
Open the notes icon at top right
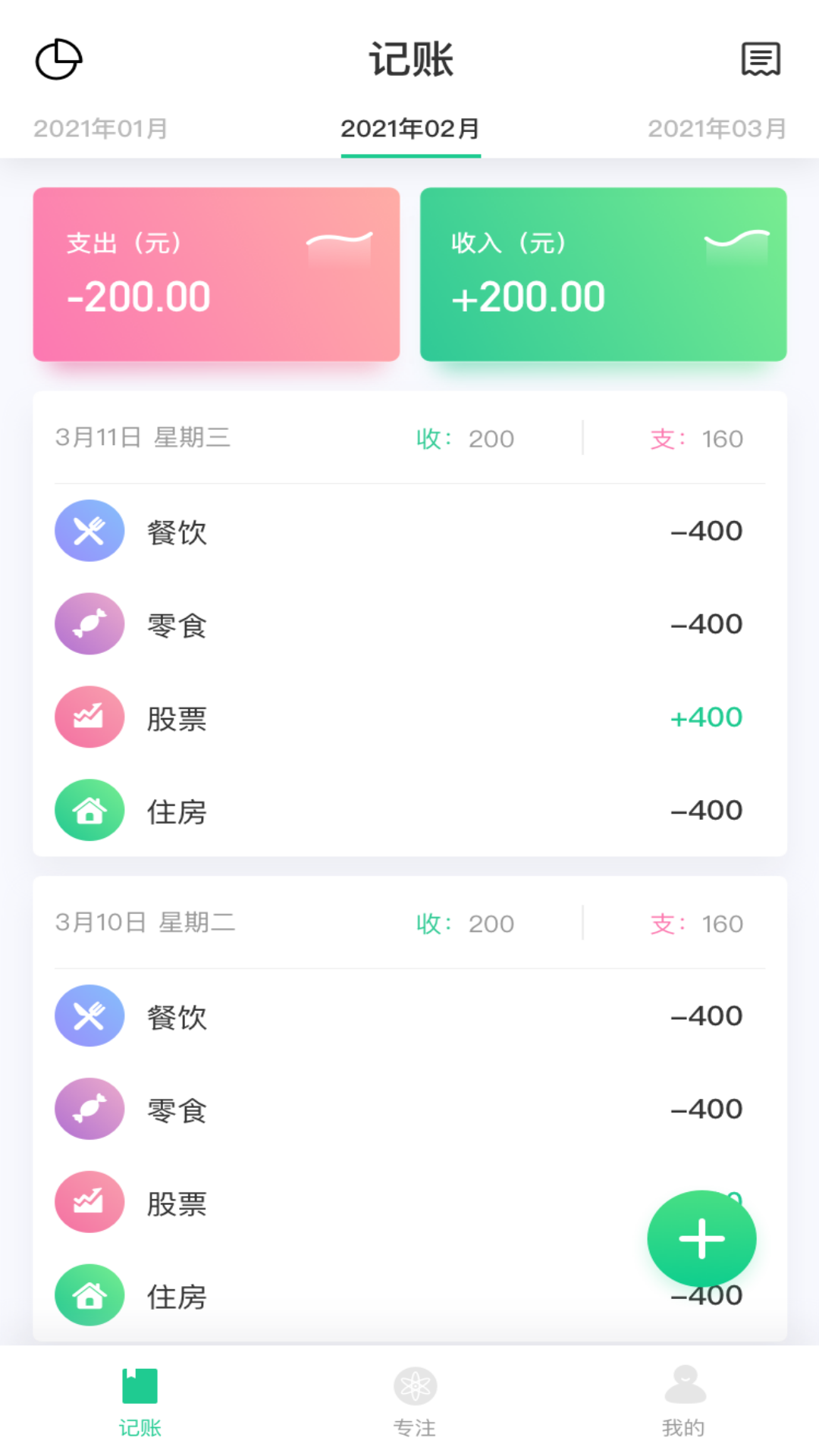[x=761, y=59]
